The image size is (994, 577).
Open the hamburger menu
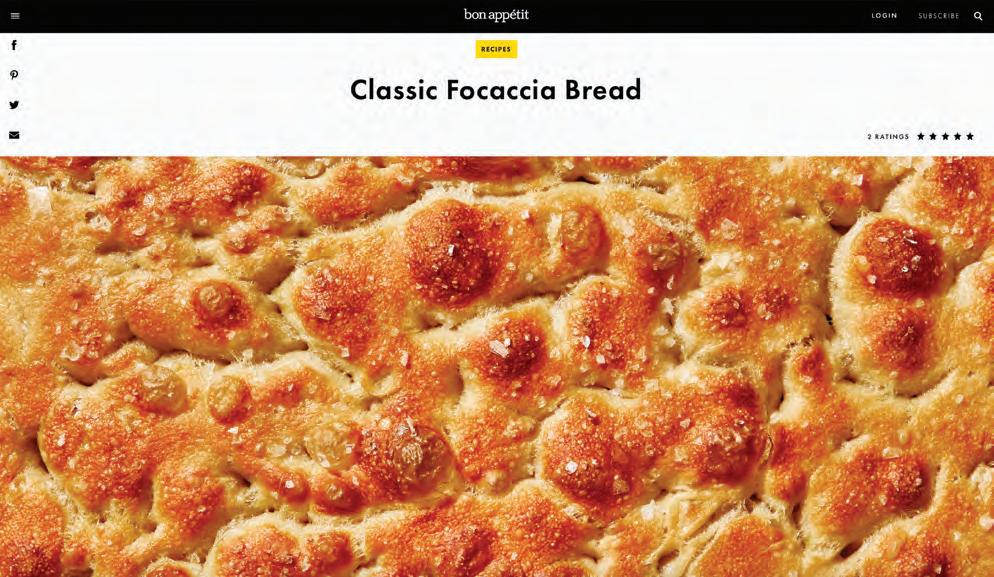tap(15, 16)
